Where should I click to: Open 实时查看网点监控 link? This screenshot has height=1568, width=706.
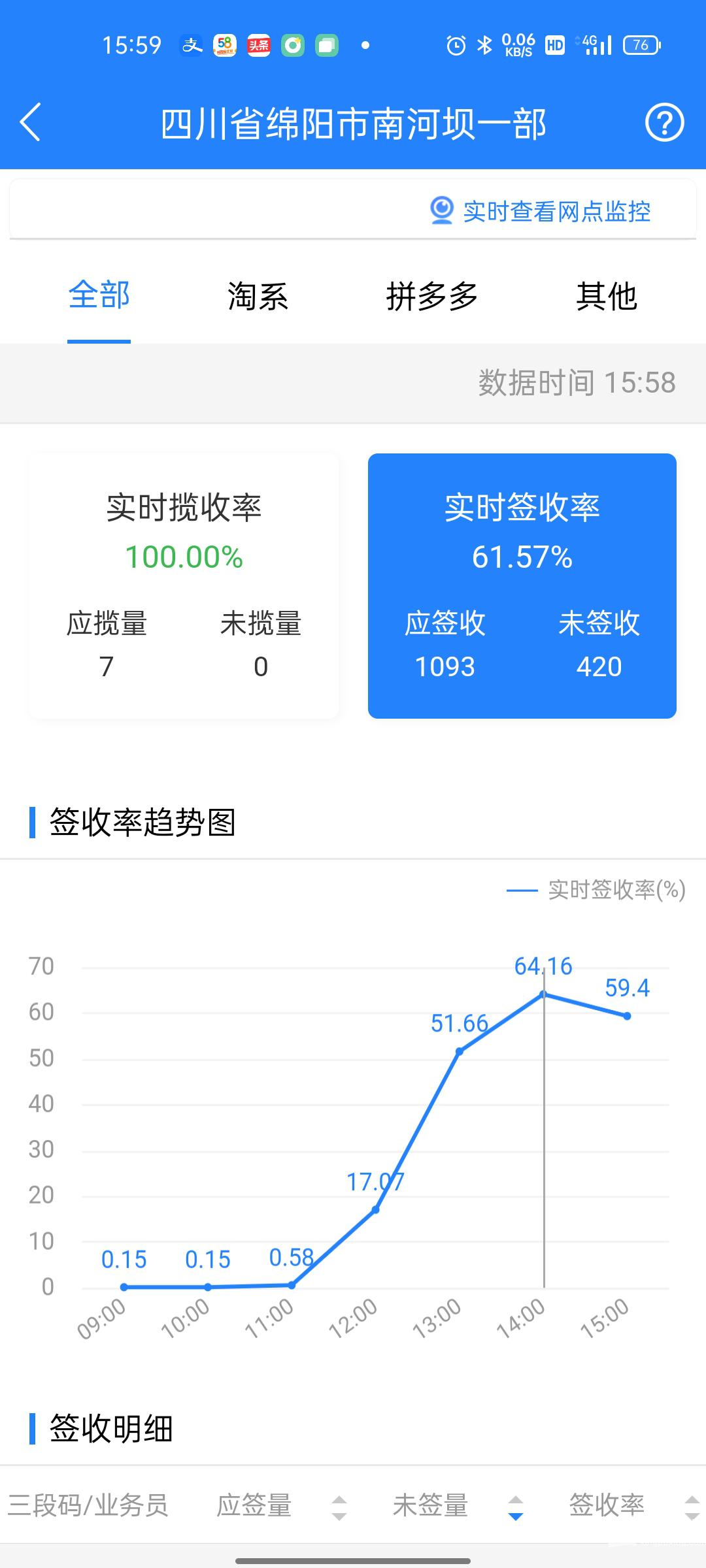pos(541,211)
